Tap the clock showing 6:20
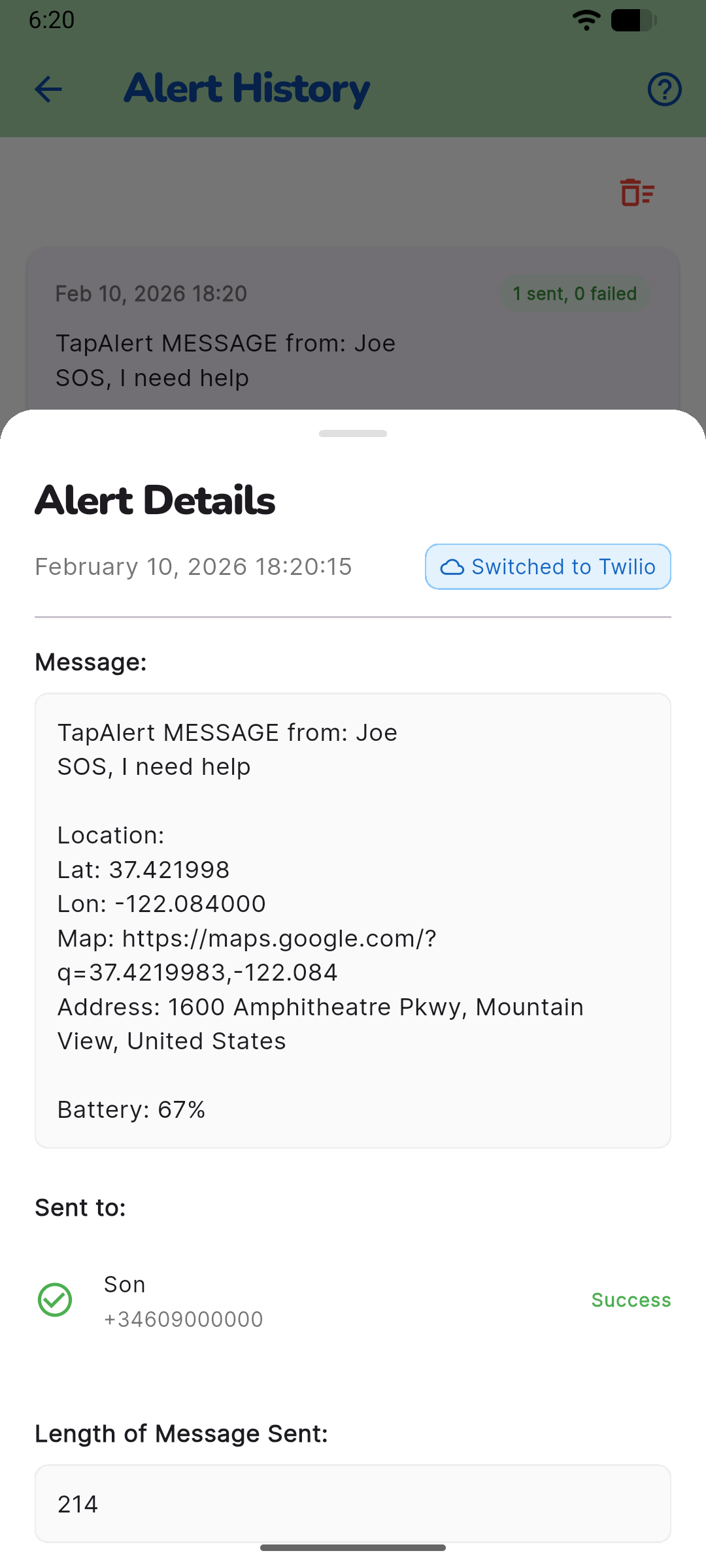This screenshot has width=706, height=1568. pos(50,20)
